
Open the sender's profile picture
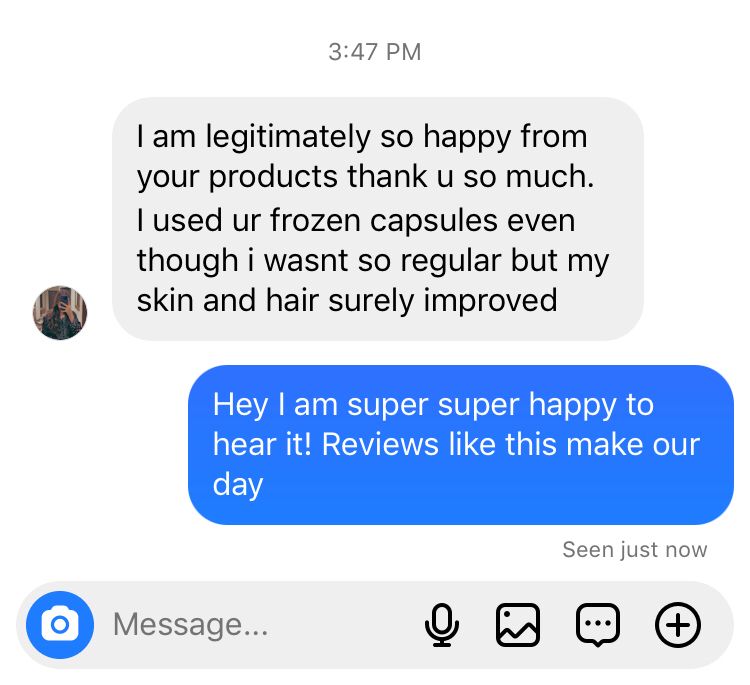point(60,312)
